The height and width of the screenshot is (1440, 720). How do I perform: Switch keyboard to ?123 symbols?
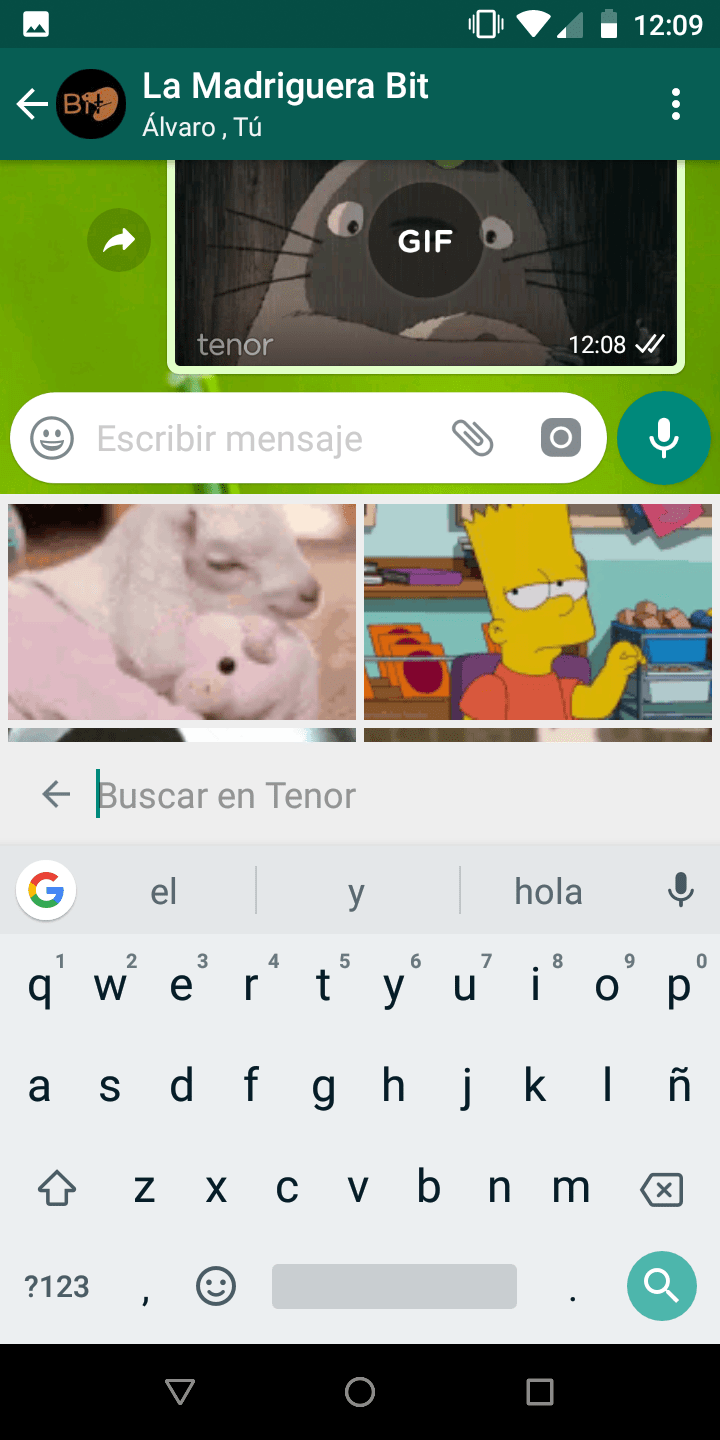[57, 1286]
